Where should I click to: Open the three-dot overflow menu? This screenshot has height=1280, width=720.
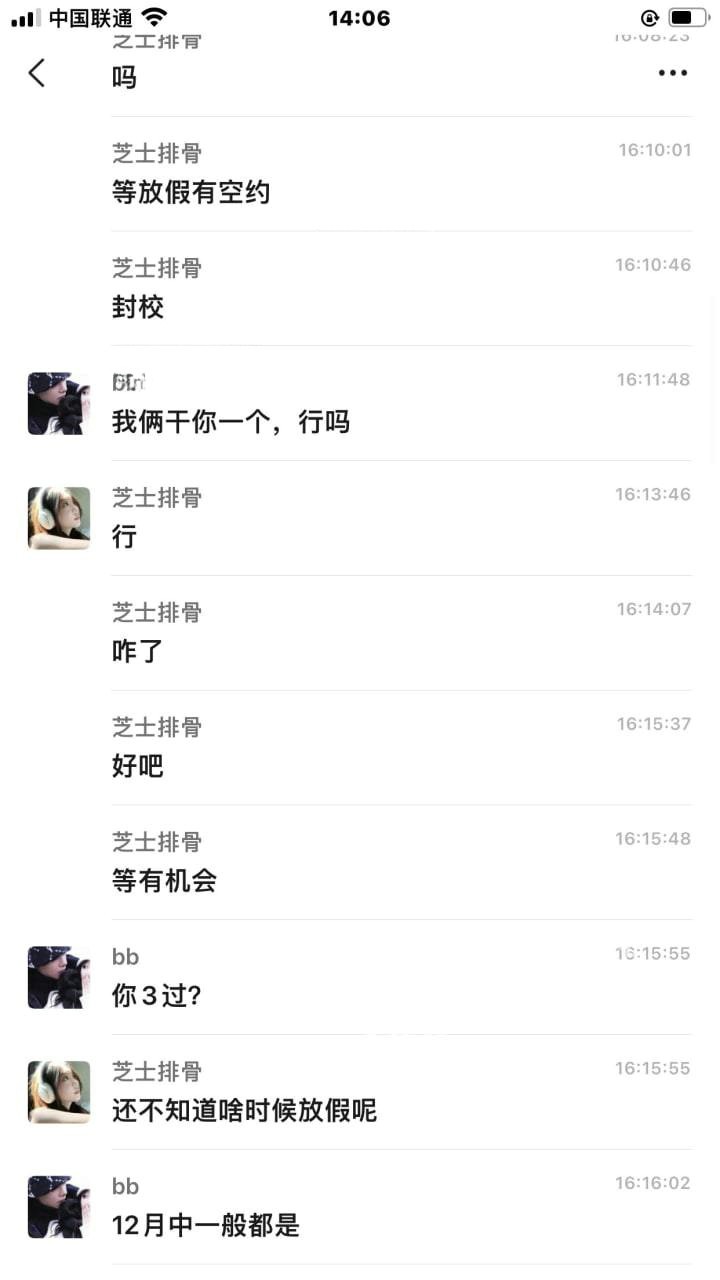(673, 73)
